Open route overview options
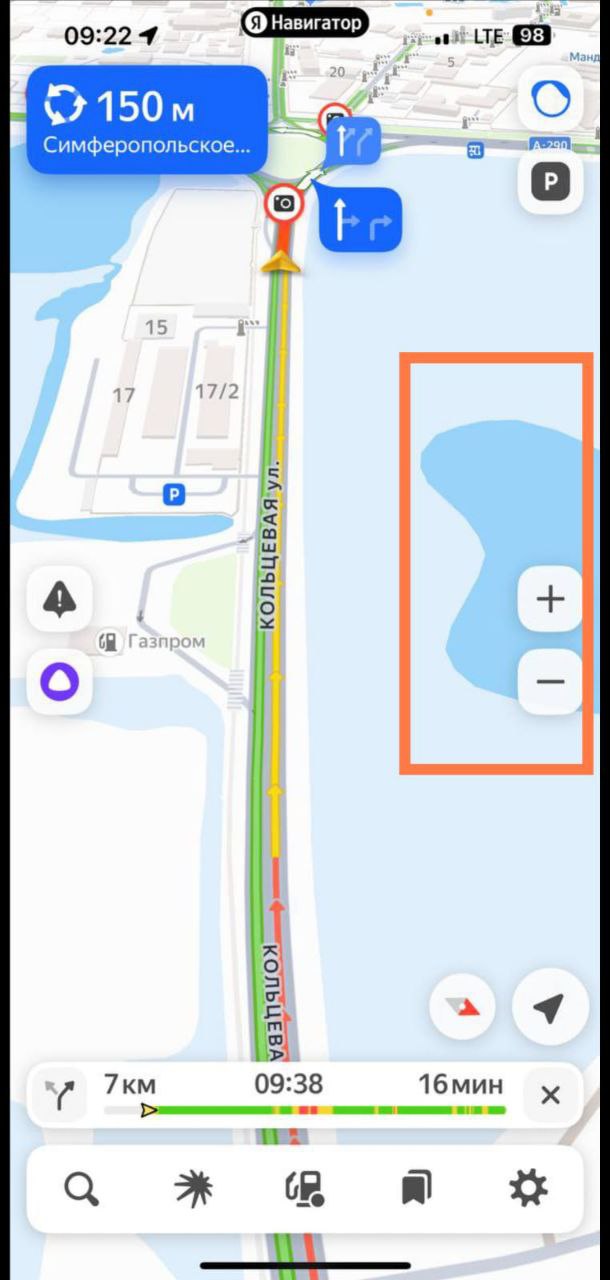Viewport: 610px width, 1280px height. (x=61, y=1095)
